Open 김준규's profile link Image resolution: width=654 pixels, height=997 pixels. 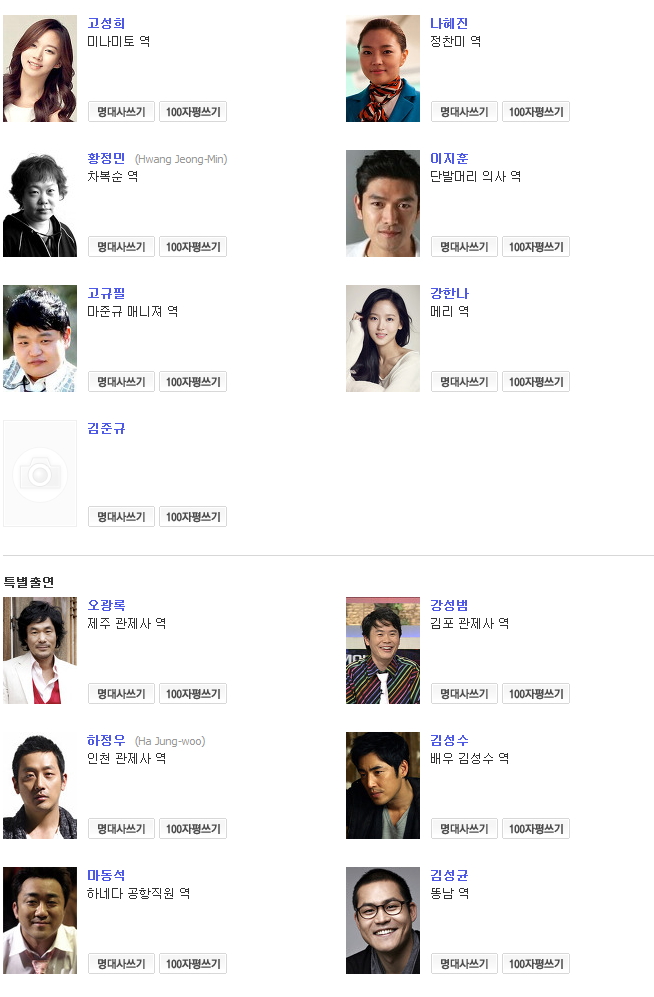(106, 428)
